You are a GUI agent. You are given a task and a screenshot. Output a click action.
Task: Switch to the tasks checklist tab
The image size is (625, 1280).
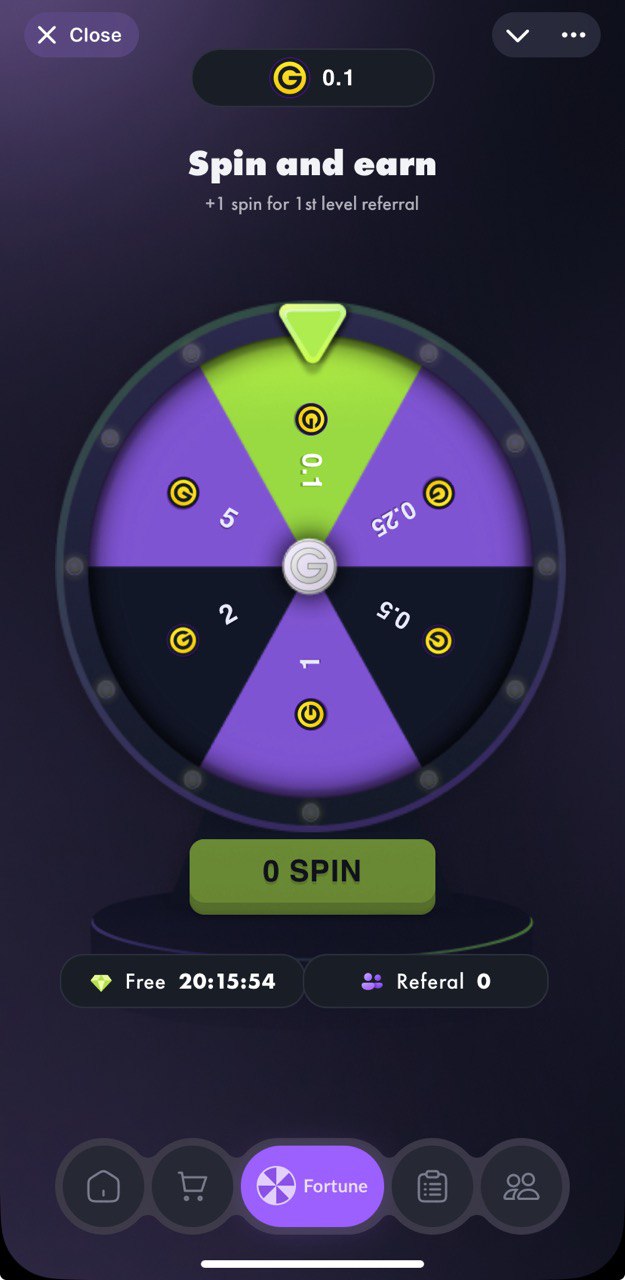pos(432,1187)
